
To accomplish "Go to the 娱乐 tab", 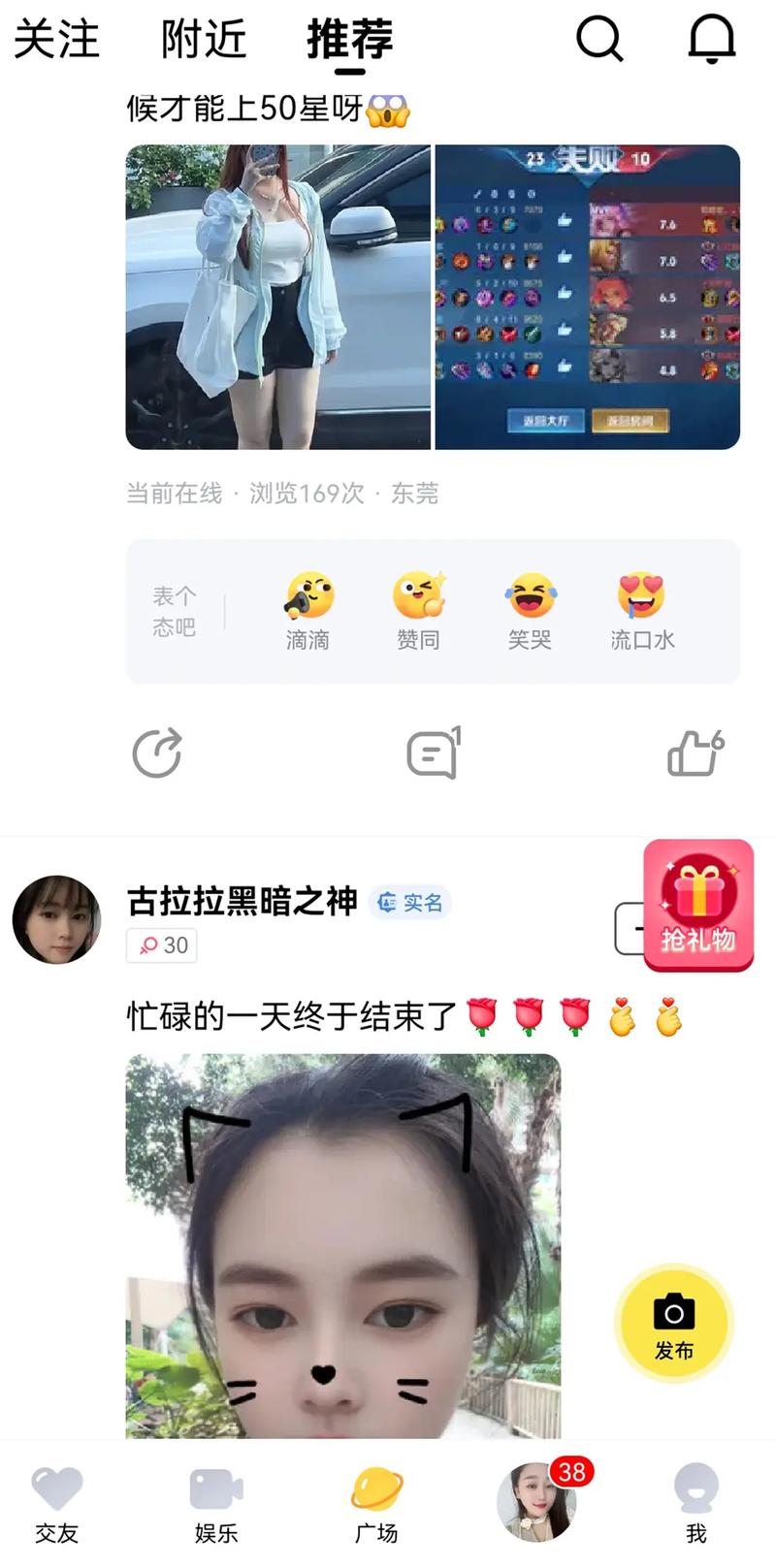I will click(x=216, y=1504).
